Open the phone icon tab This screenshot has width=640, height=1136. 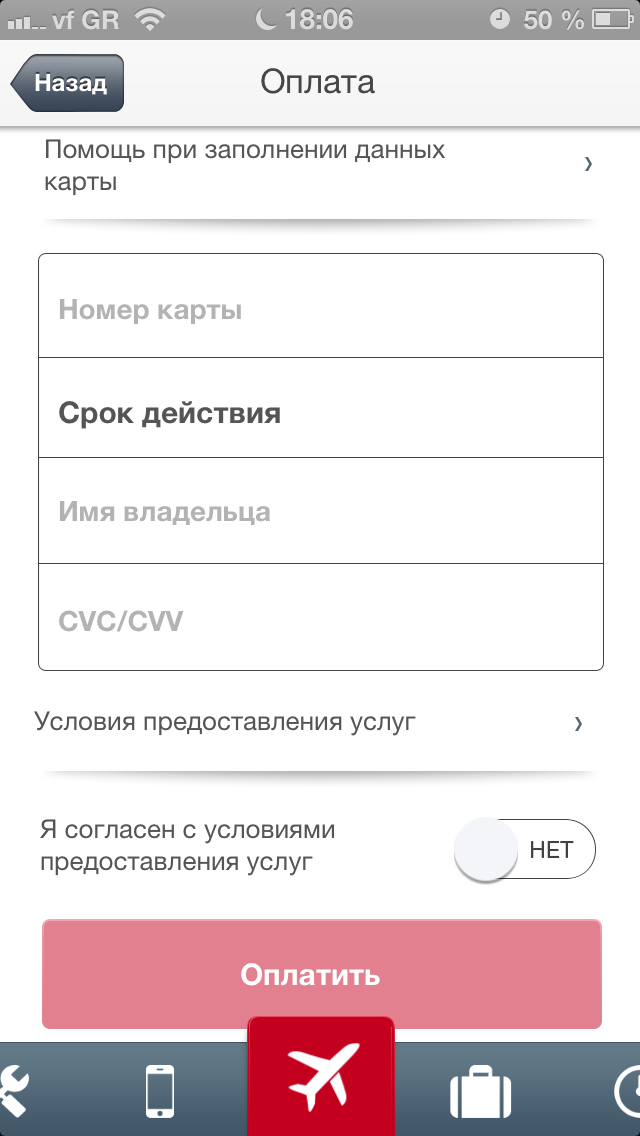point(159,1090)
